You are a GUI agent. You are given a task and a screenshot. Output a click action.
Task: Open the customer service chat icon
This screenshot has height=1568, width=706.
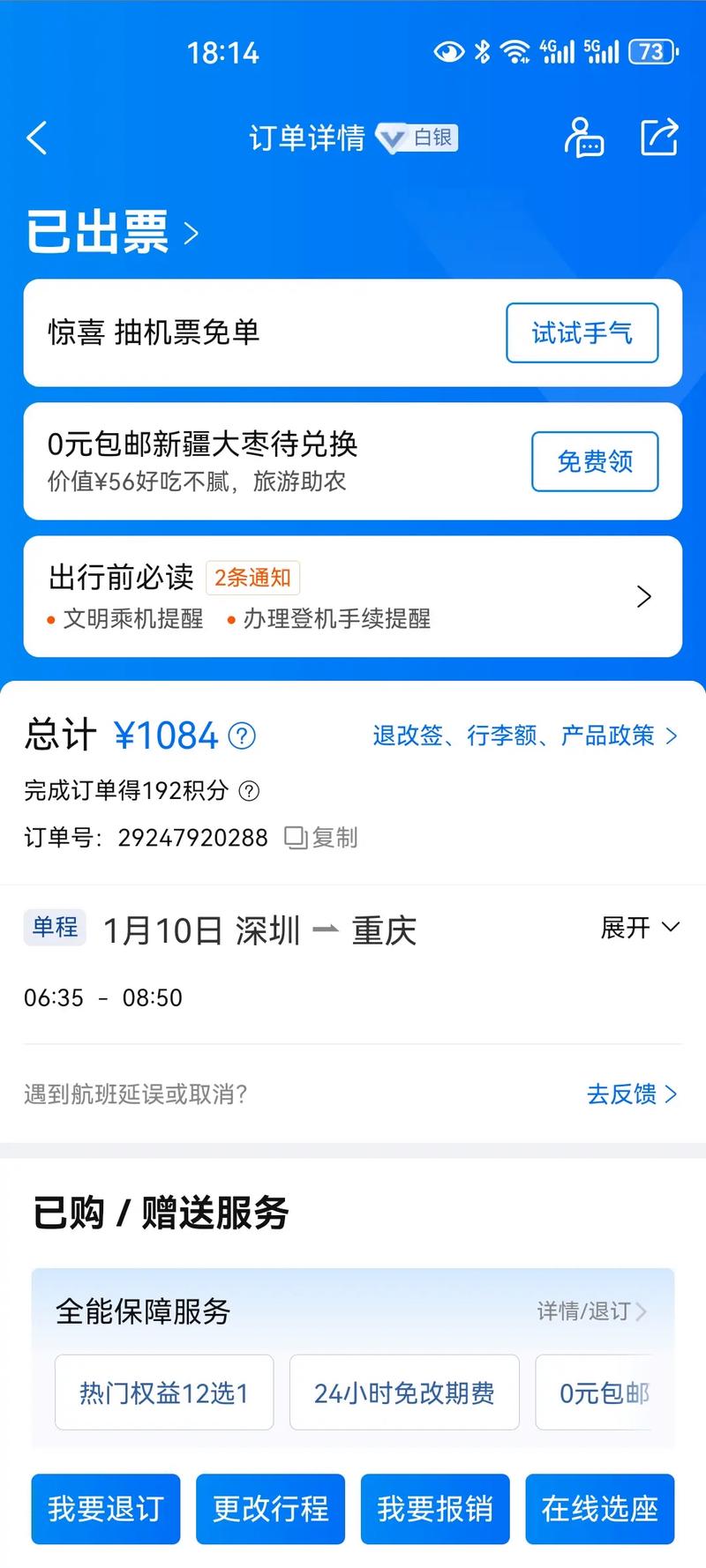584,138
